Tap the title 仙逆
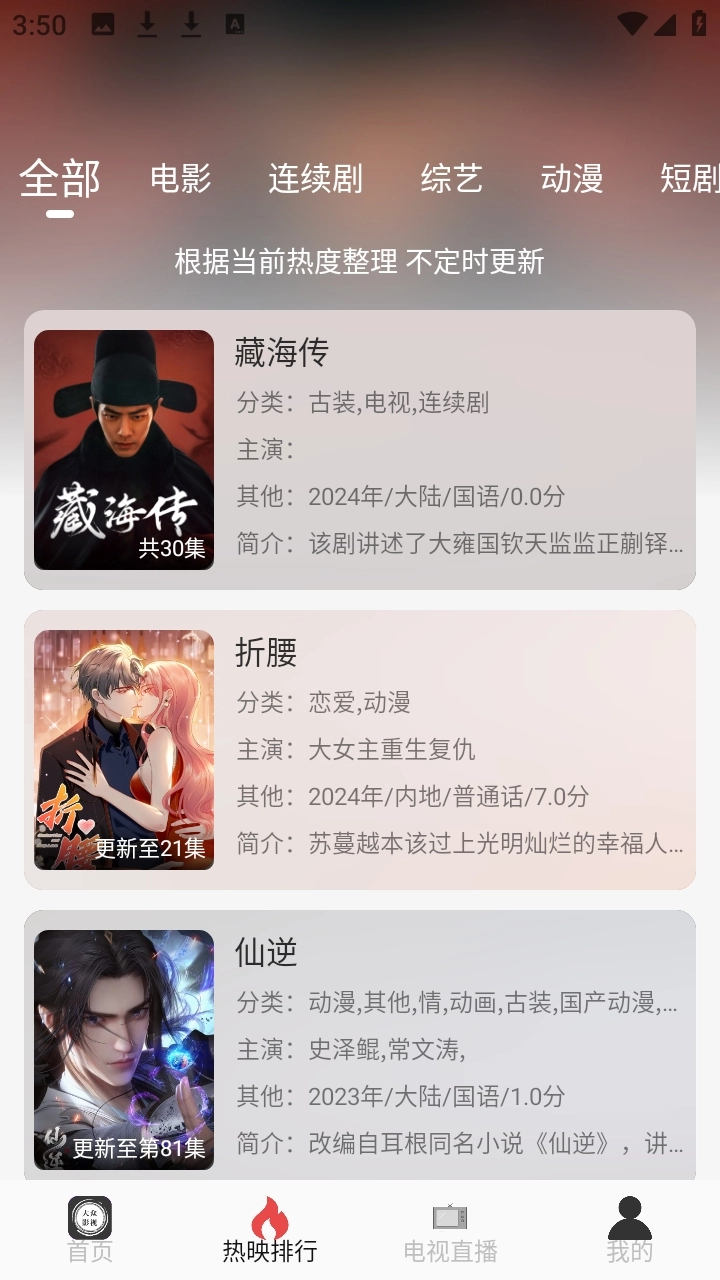The width and height of the screenshot is (720, 1280). pos(265,952)
